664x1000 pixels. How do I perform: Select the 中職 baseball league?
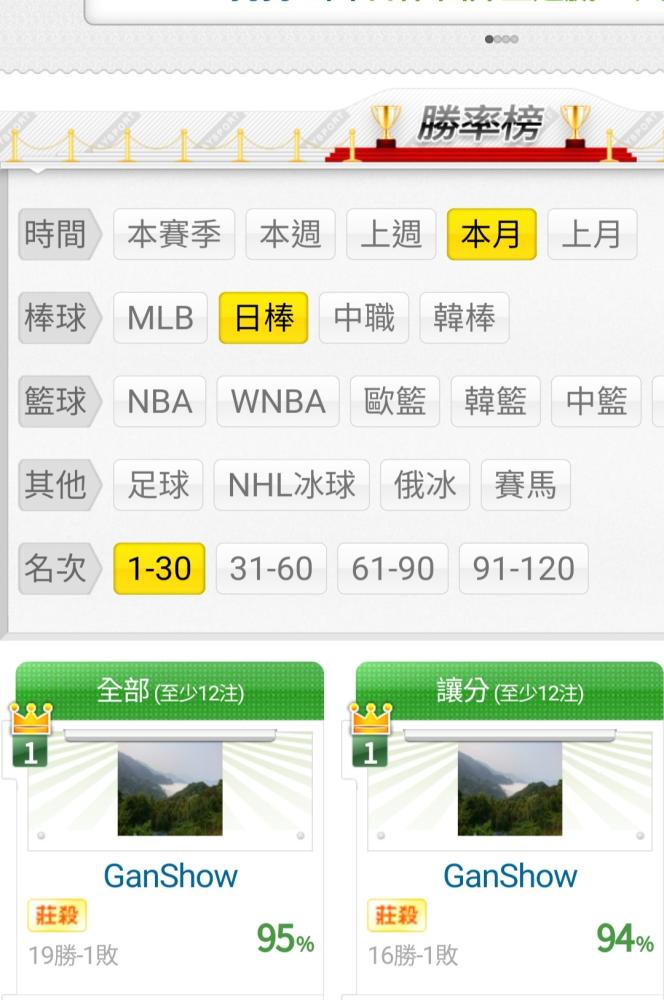(364, 318)
